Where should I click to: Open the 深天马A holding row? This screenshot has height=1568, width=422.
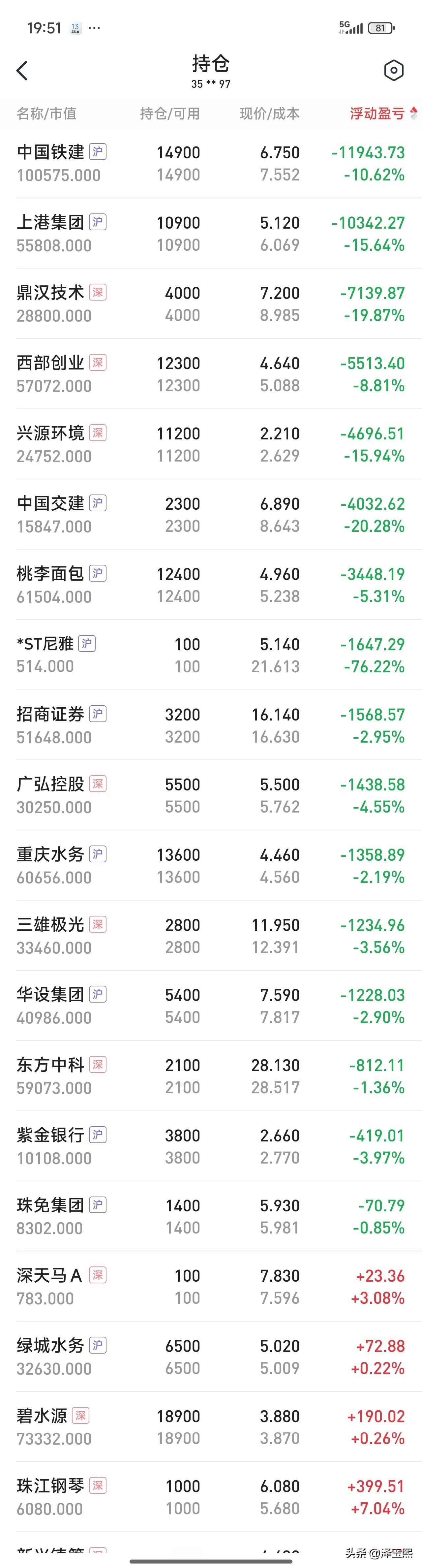click(x=211, y=1287)
